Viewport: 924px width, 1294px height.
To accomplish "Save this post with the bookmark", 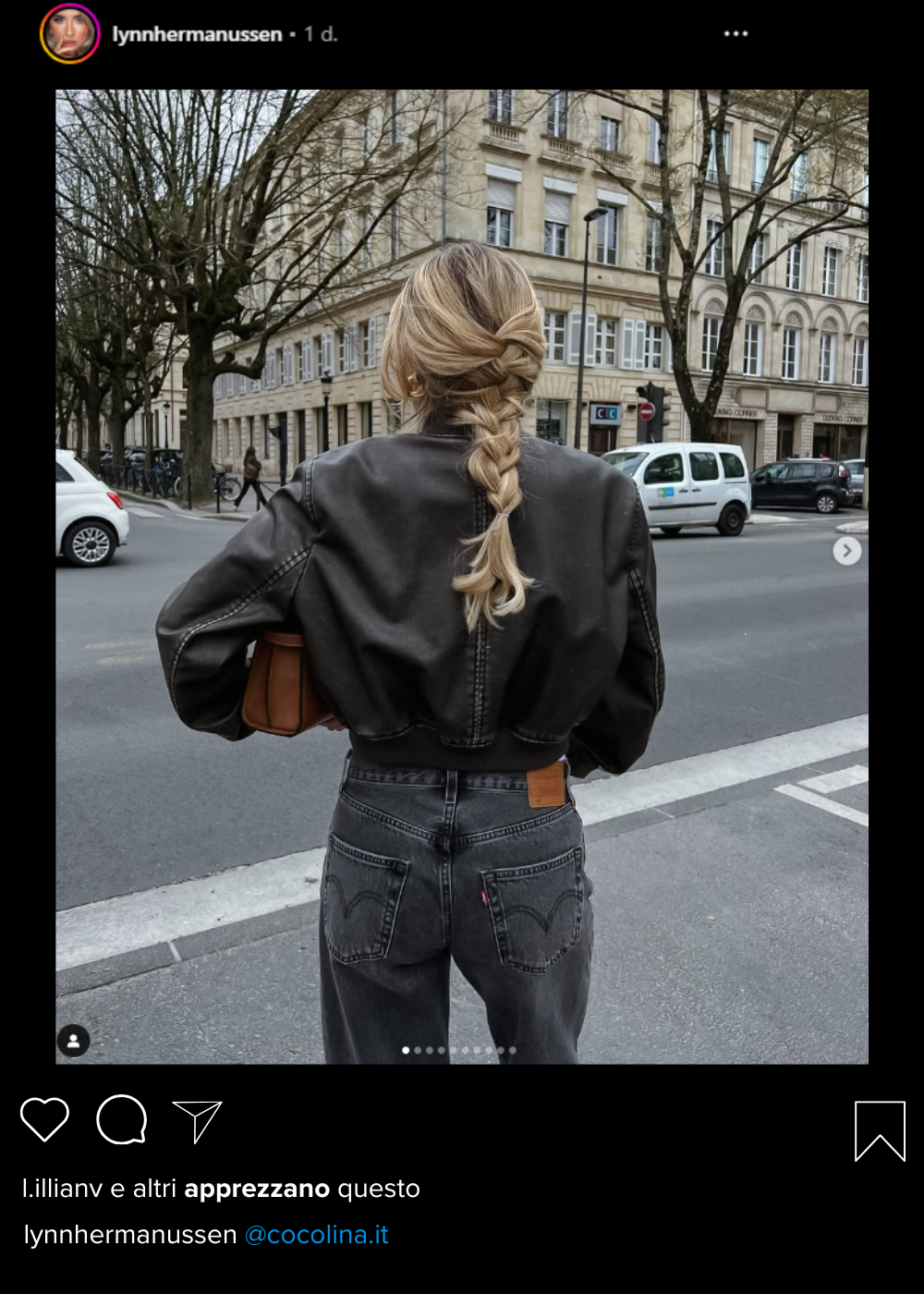I will point(879,1129).
